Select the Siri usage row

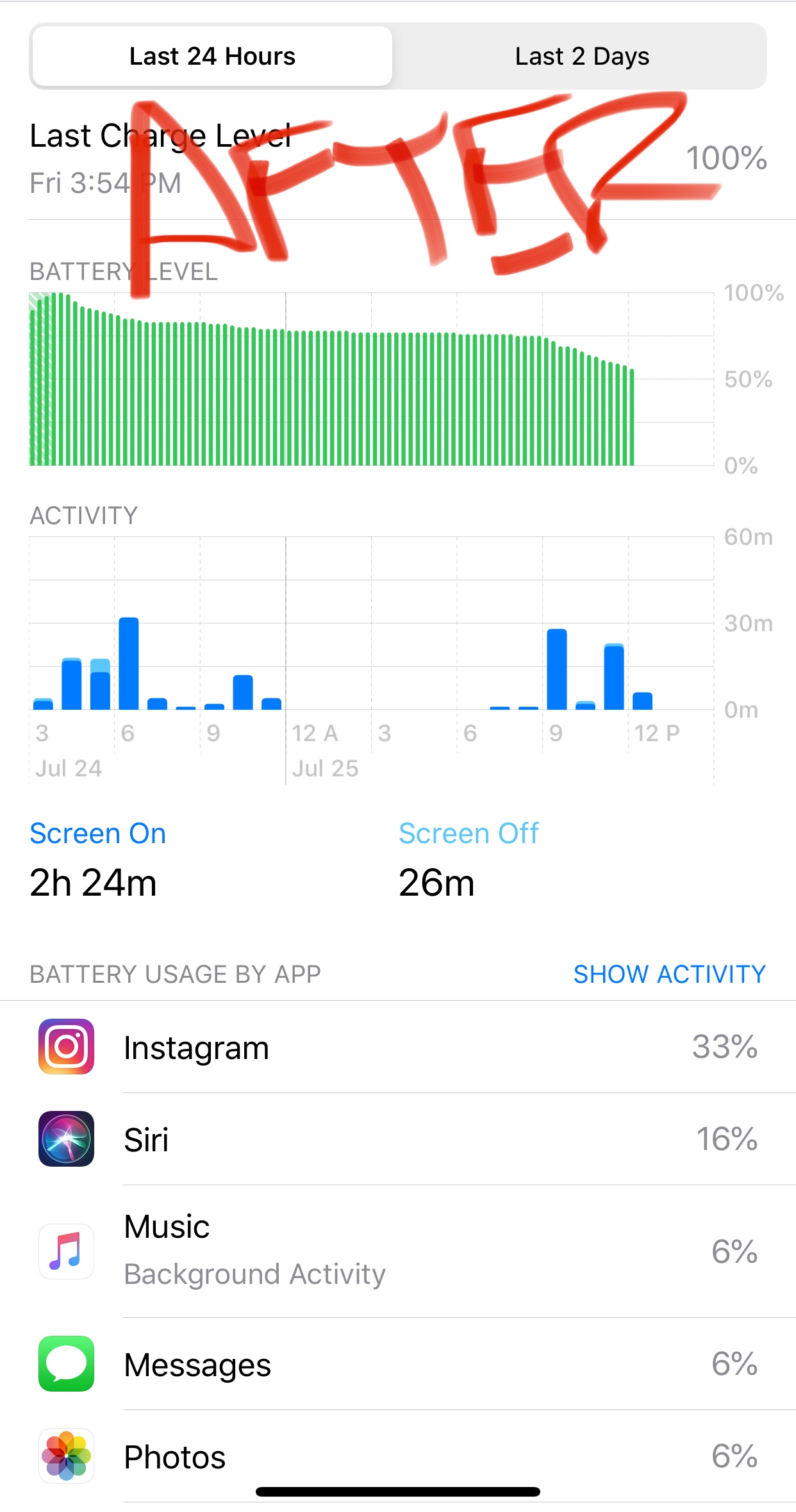(397, 1140)
